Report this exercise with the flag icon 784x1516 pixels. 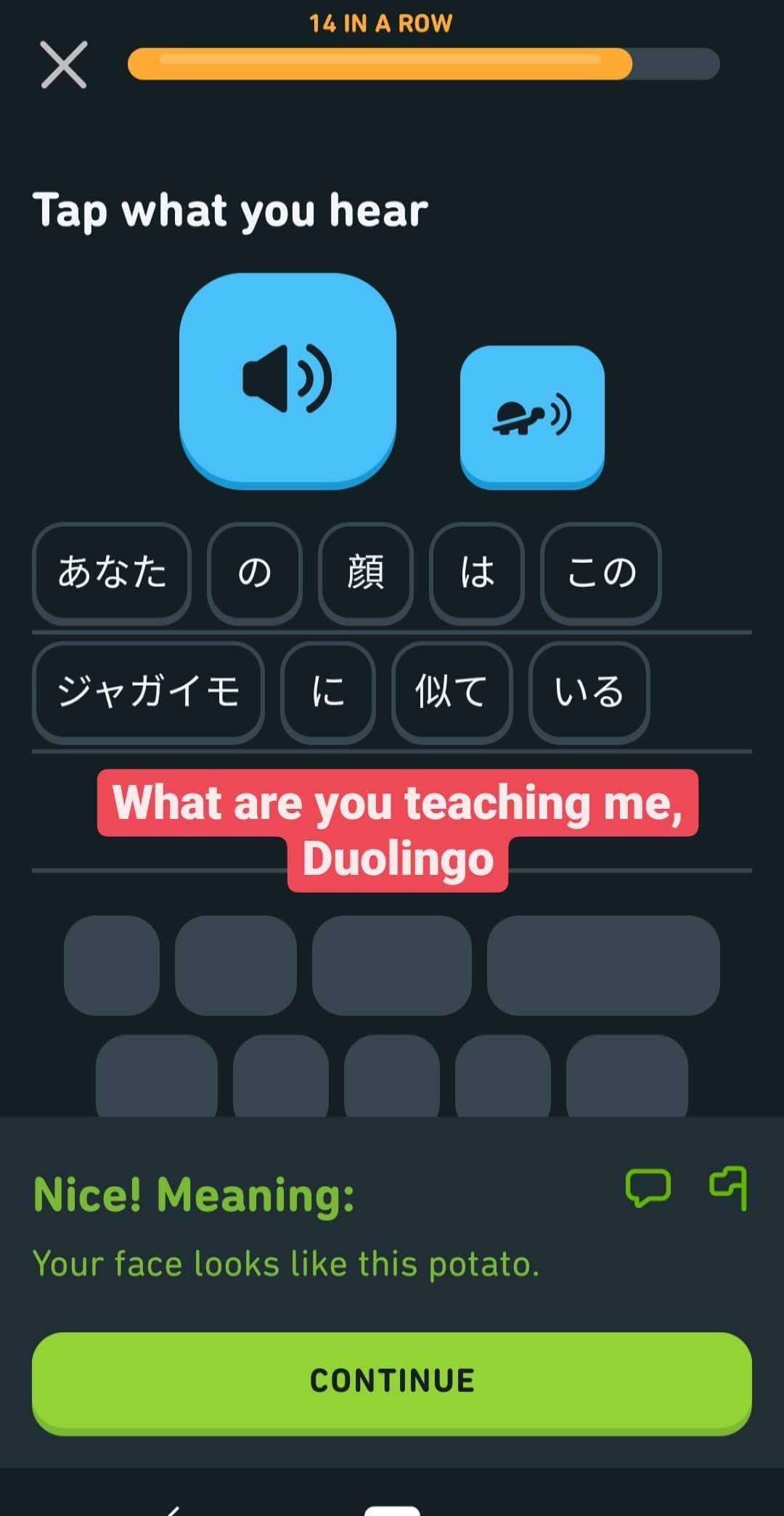[x=729, y=1189]
